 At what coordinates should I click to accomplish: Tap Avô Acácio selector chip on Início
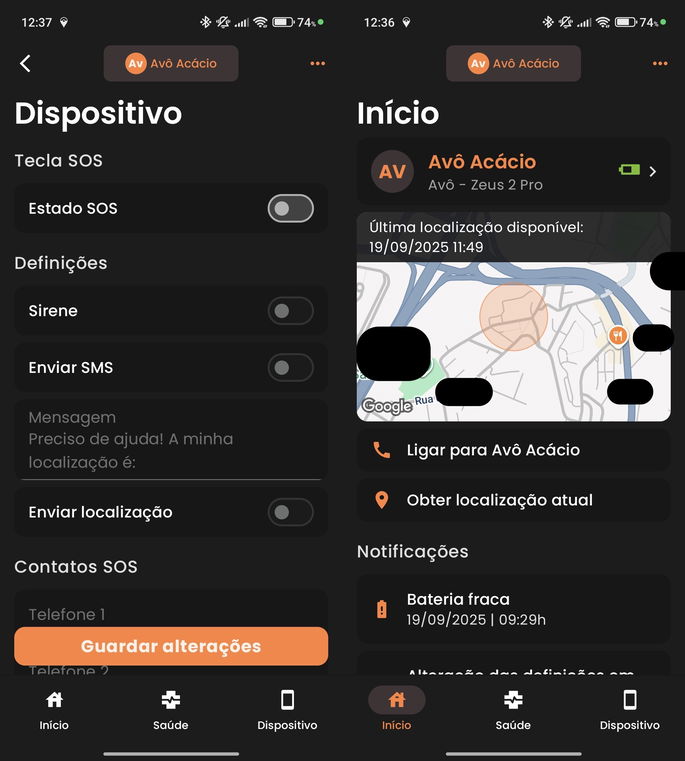[513, 63]
